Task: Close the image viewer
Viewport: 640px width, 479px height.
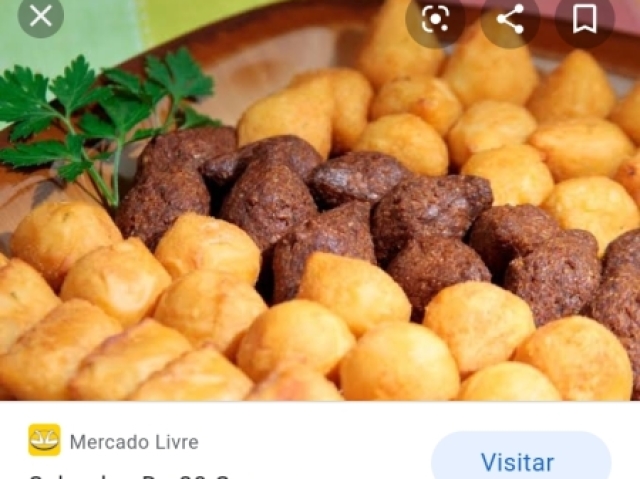Action: [x=41, y=16]
